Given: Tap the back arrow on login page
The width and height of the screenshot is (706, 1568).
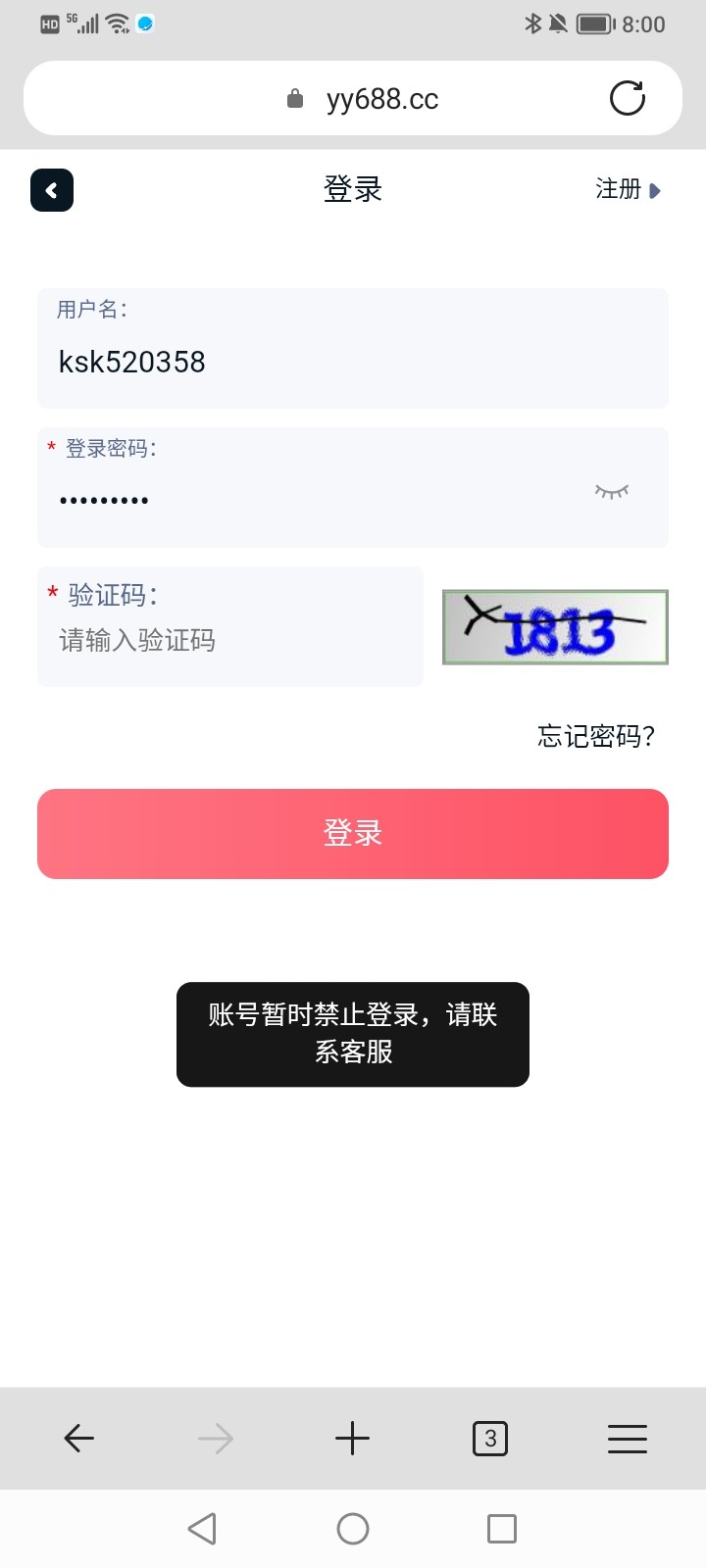Looking at the screenshot, I should point(52,190).
